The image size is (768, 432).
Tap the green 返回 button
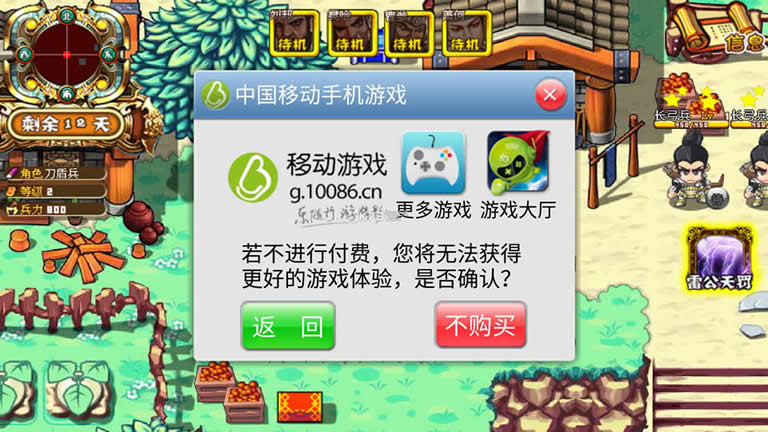click(x=288, y=325)
